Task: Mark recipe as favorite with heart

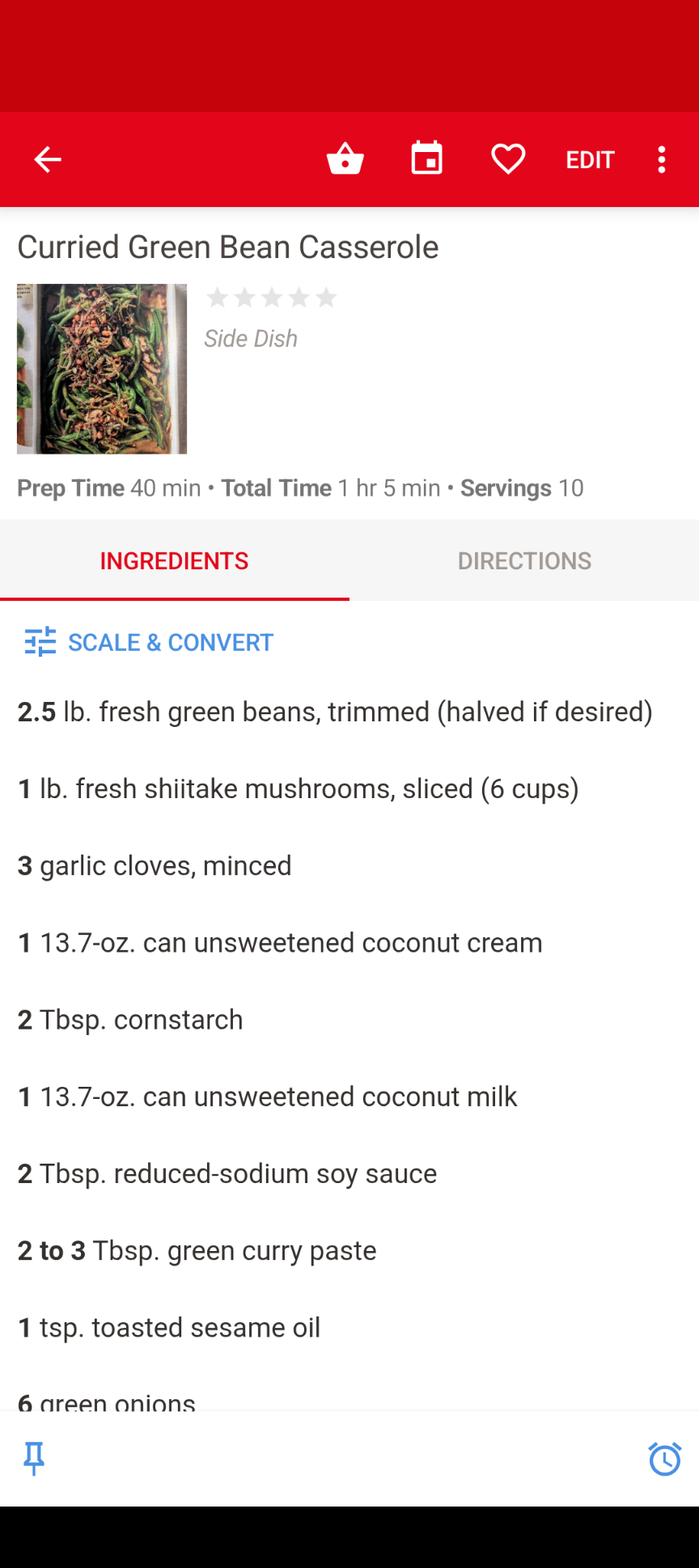Action: pos(508,159)
